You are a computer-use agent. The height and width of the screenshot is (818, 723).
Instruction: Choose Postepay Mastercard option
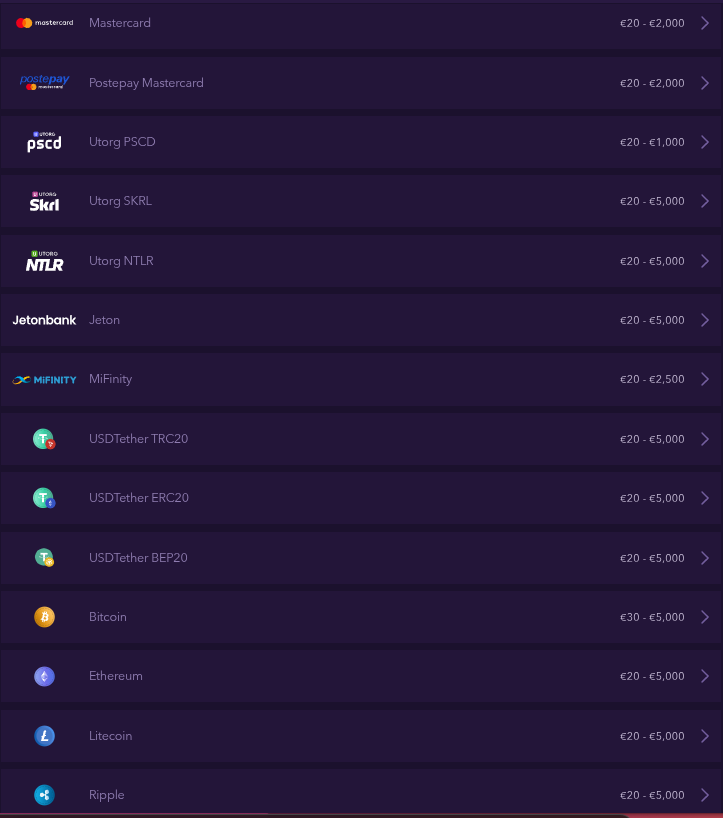pyautogui.click(x=360, y=83)
